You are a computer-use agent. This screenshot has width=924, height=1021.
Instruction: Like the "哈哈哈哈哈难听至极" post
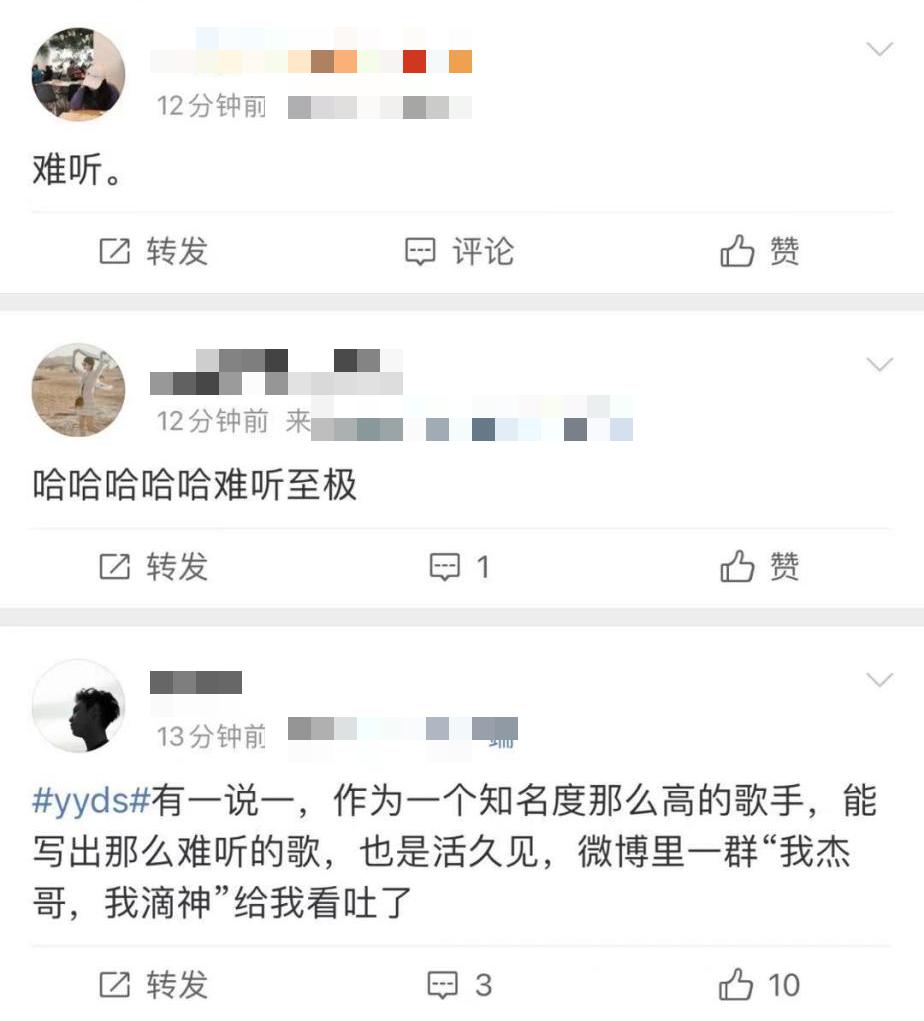(760, 568)
